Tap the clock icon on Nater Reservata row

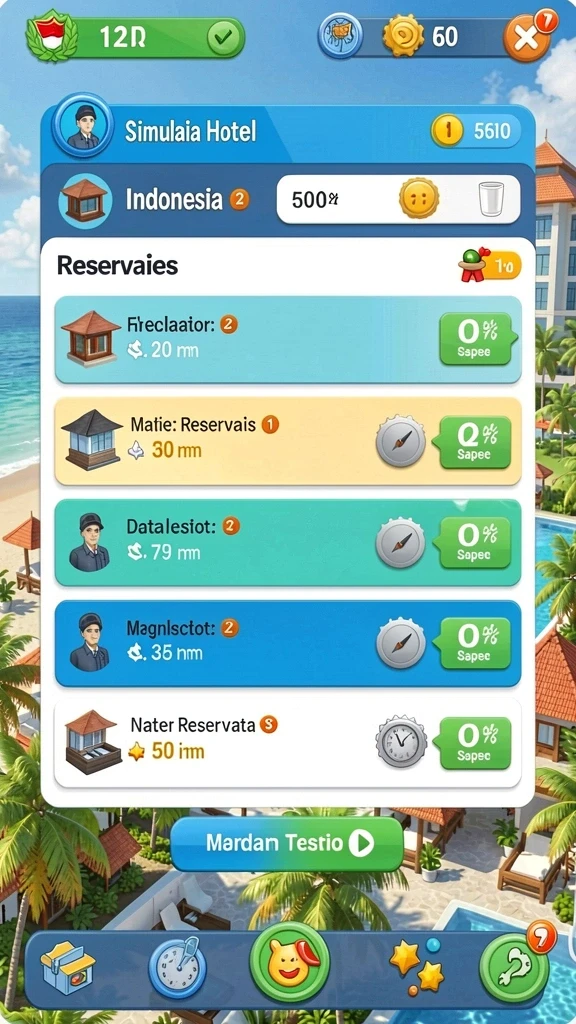[400, 742]
